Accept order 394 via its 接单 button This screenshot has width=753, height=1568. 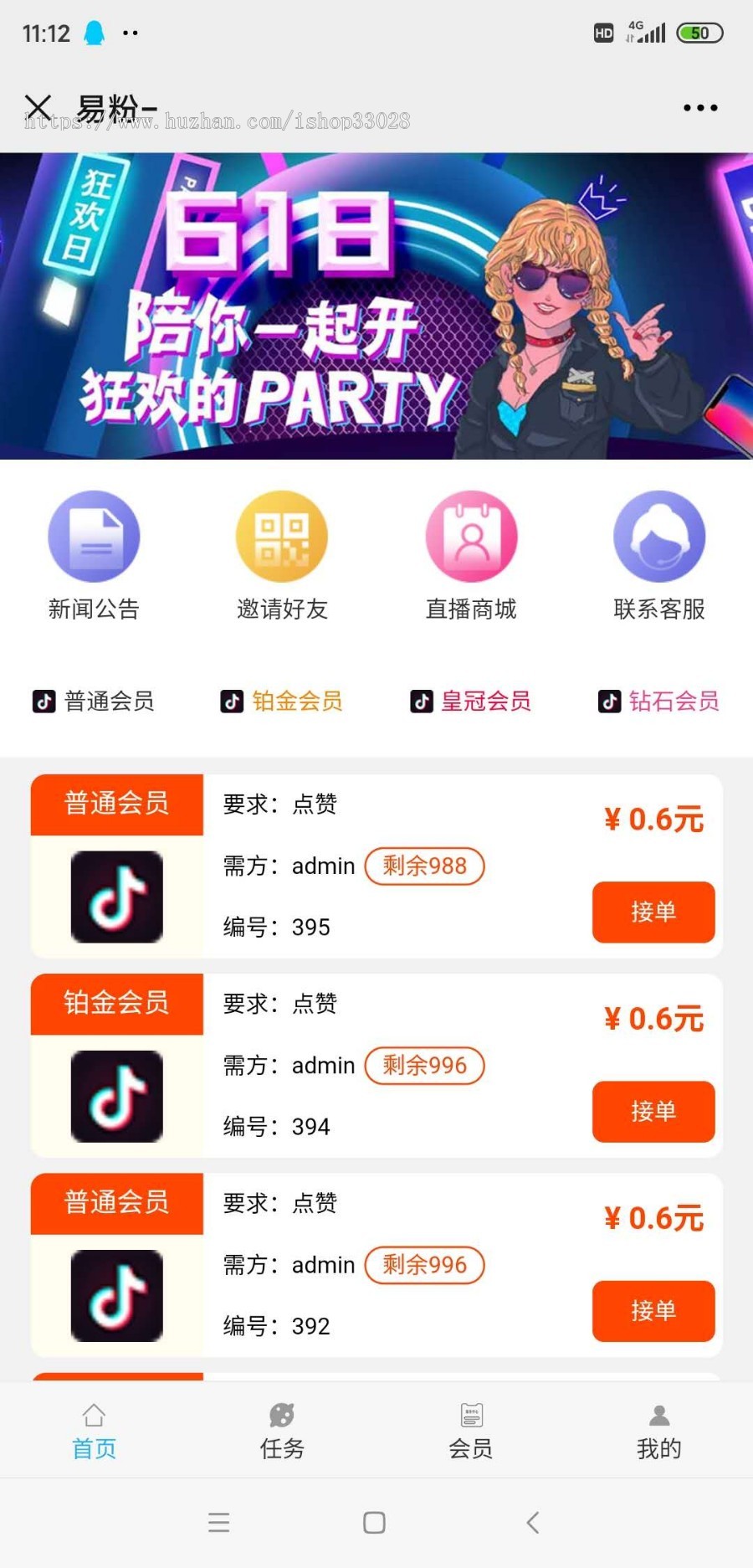[x=653, y=1112]
